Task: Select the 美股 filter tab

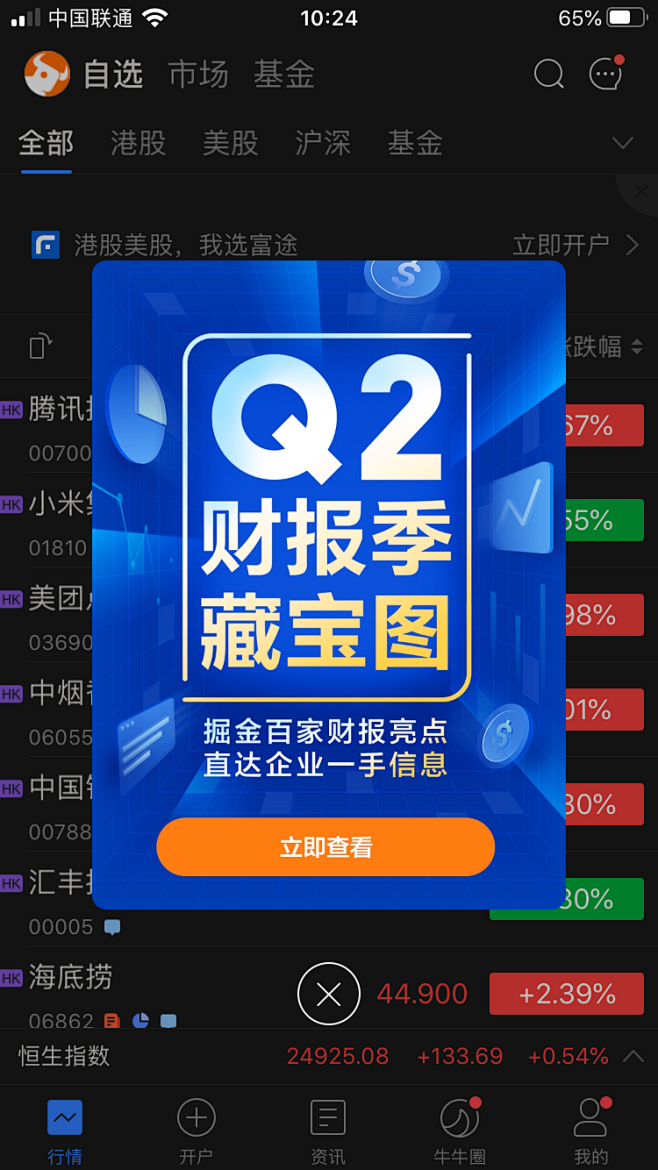Action: (x=230, y=143)
